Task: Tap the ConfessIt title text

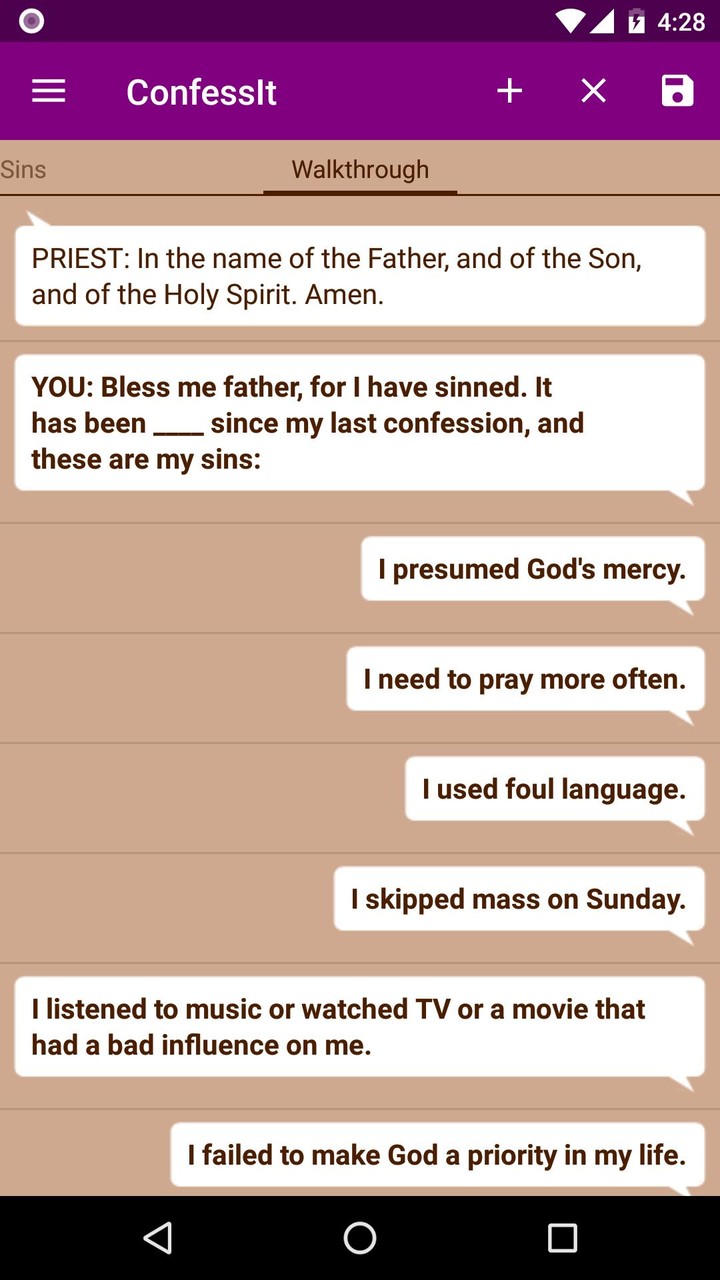Action: 200,90
